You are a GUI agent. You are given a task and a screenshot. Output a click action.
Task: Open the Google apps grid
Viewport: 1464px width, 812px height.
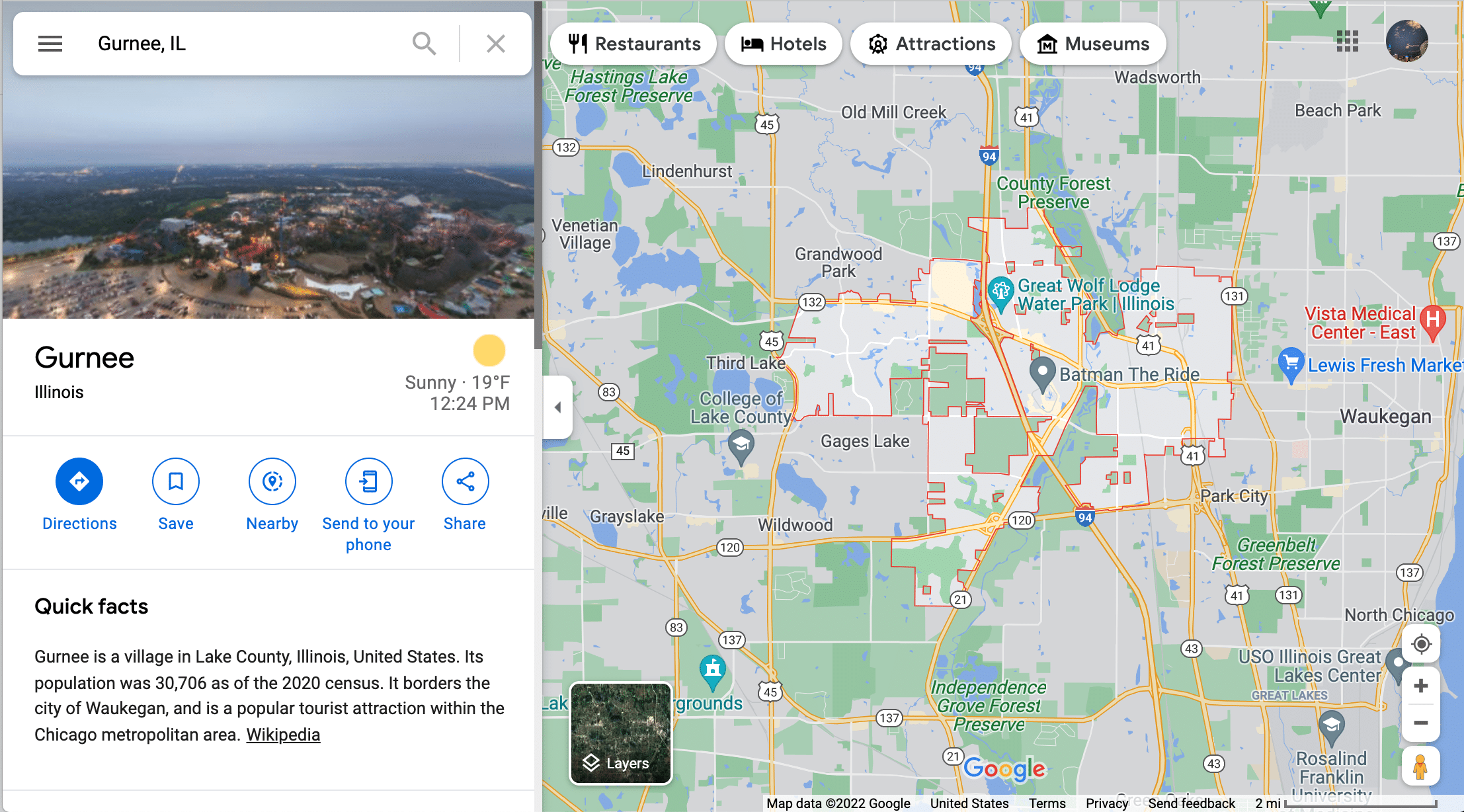click(1347, 41)
